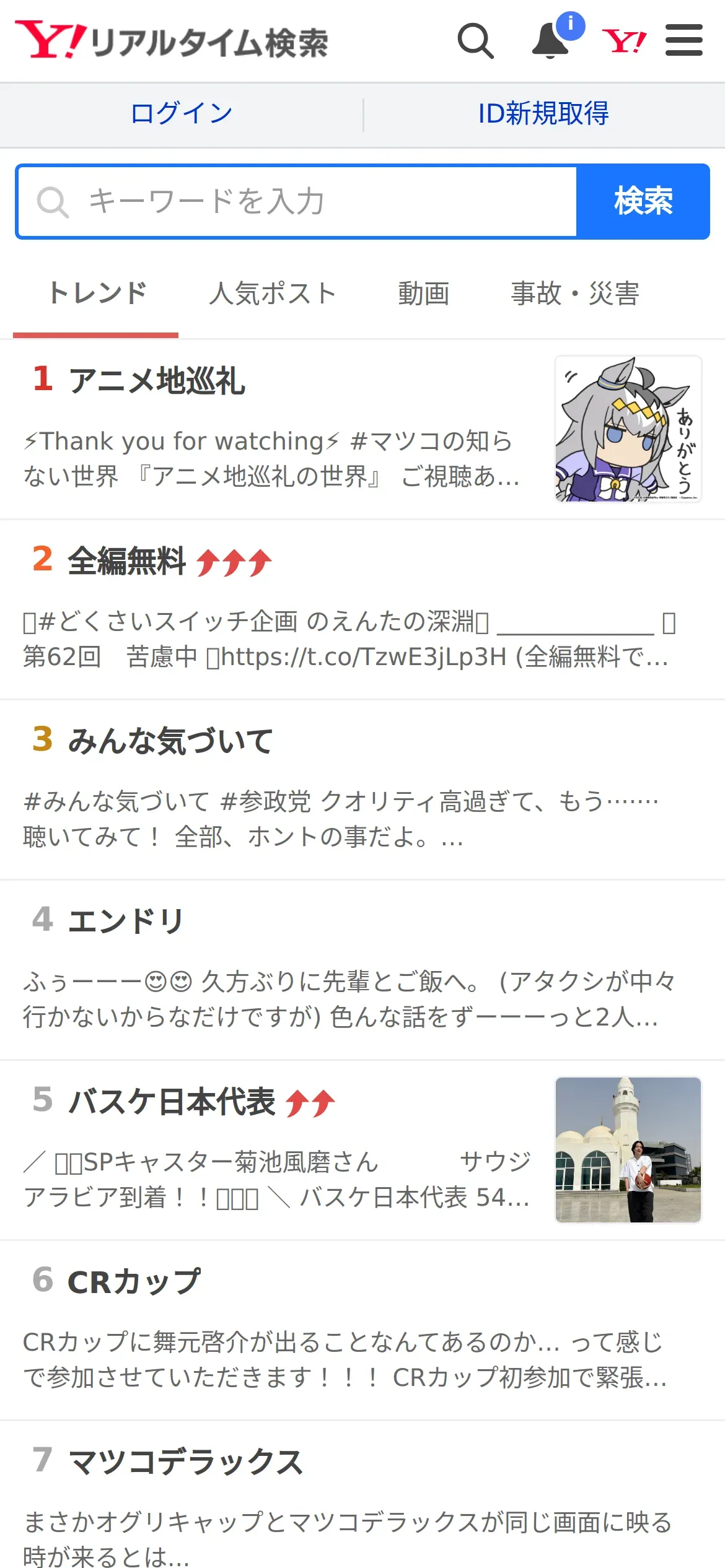Image resolution: width=725 pixels, height=1568 pixels.
Task: Open trend 5 バスケ日本代表
Action: pos(172,1102)
